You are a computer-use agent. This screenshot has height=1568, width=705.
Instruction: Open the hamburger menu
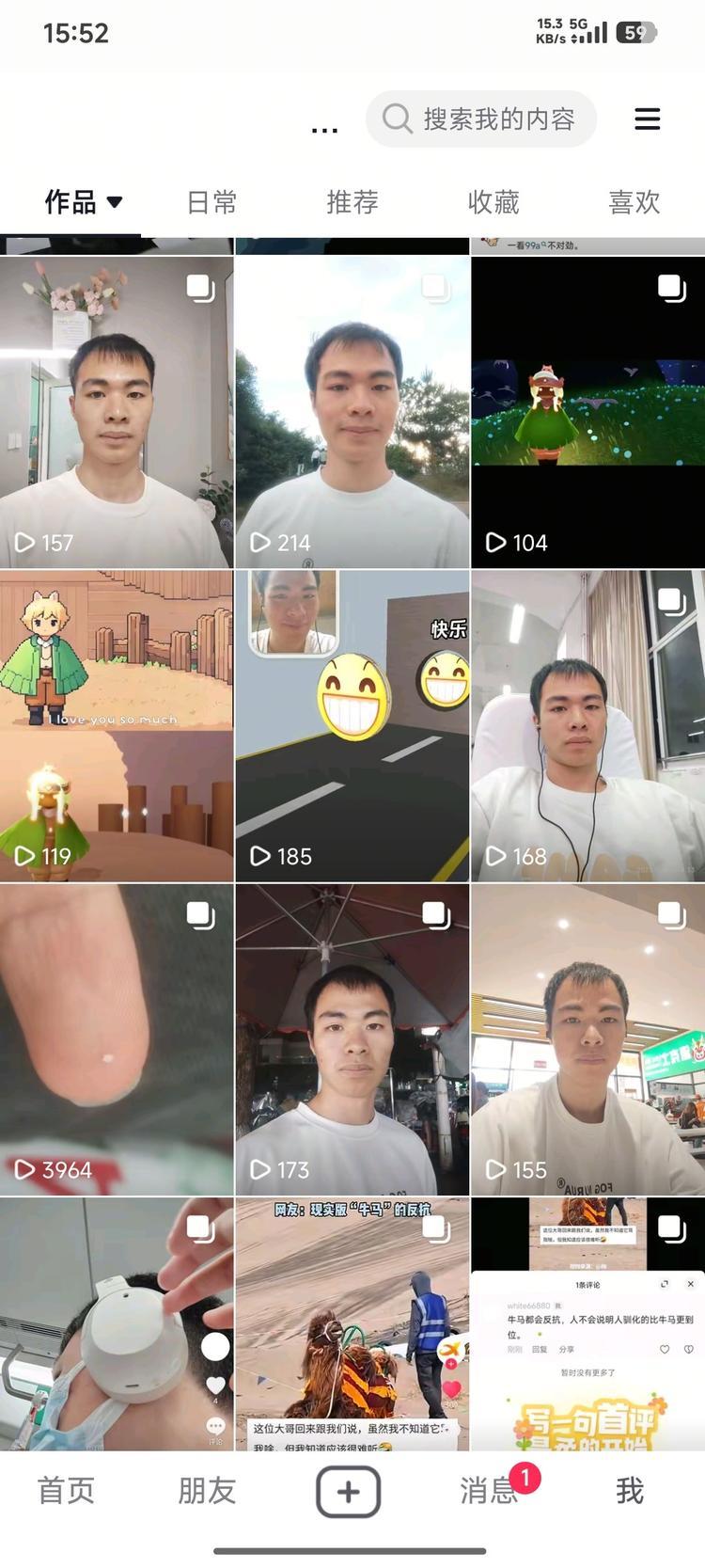point(647,119)
